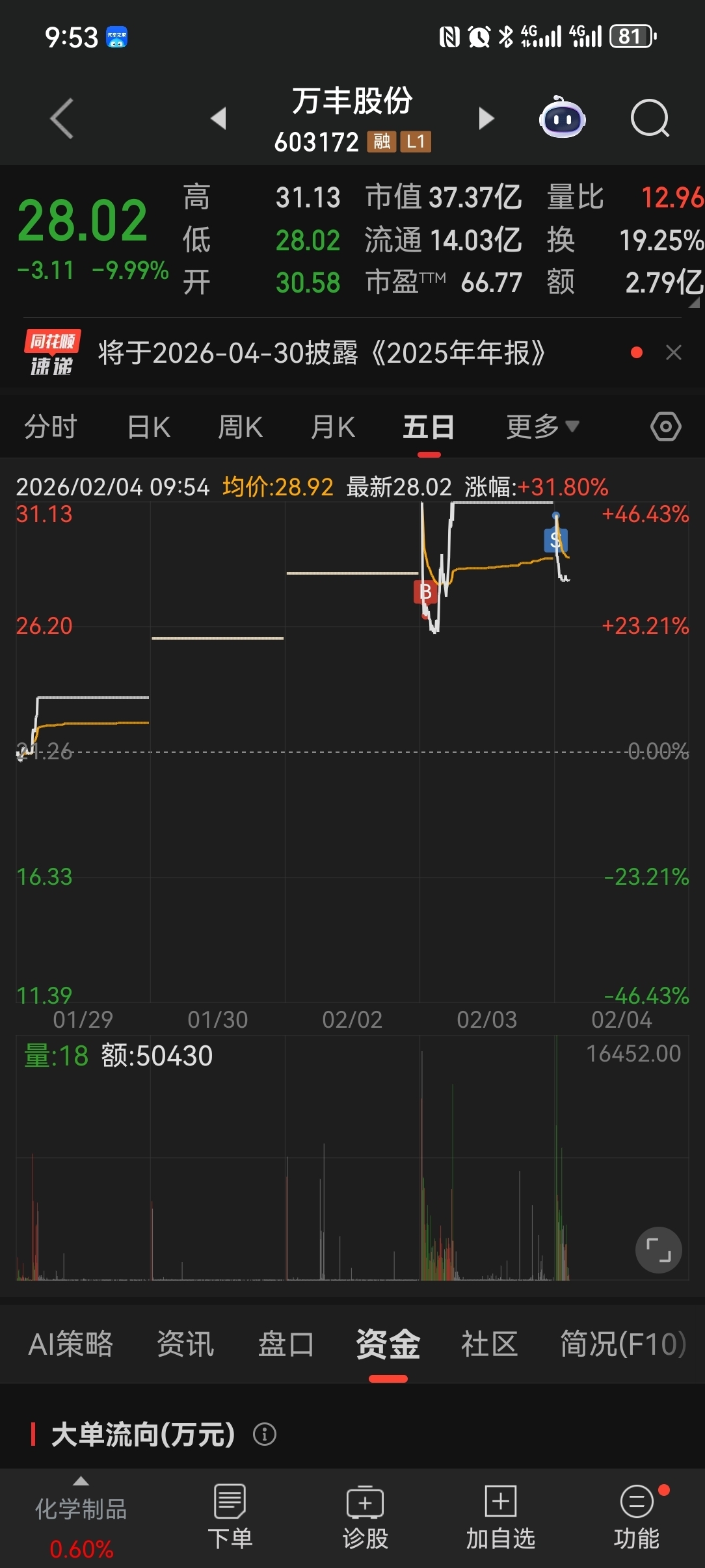The height and width of the screenshot is (1568, 705).
Task: Show info about 大单流向
Action: point(265,1434)
